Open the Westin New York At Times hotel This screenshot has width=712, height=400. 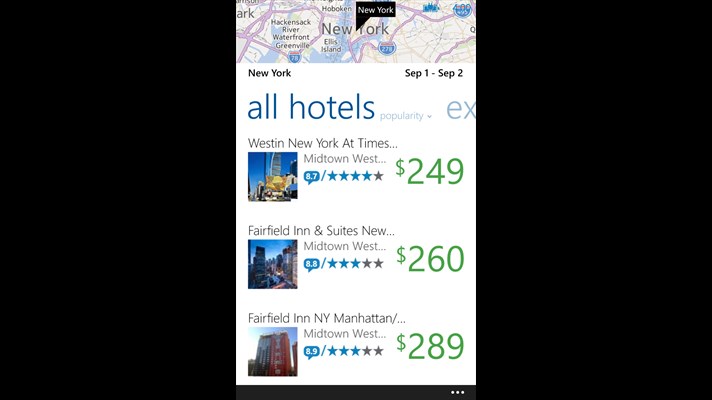pyautogui.click(x=322, y=143)
